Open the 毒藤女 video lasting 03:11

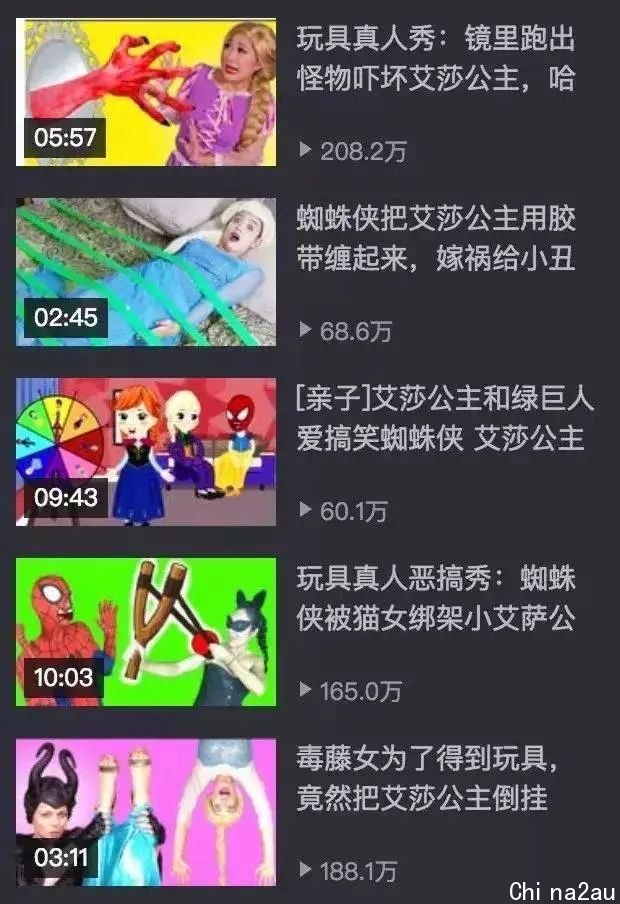click(x=146, y=812)
